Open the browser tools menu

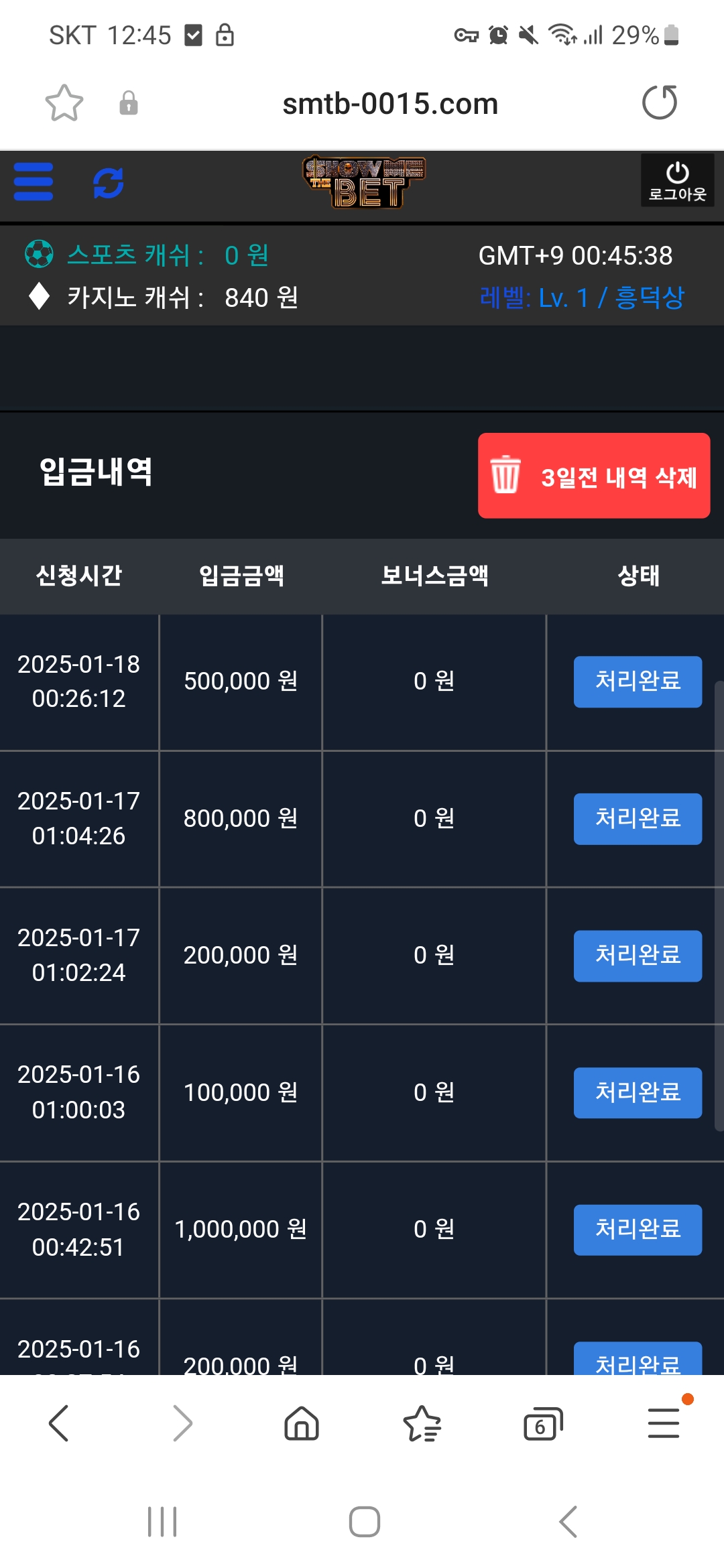(x=665, y=1422)
